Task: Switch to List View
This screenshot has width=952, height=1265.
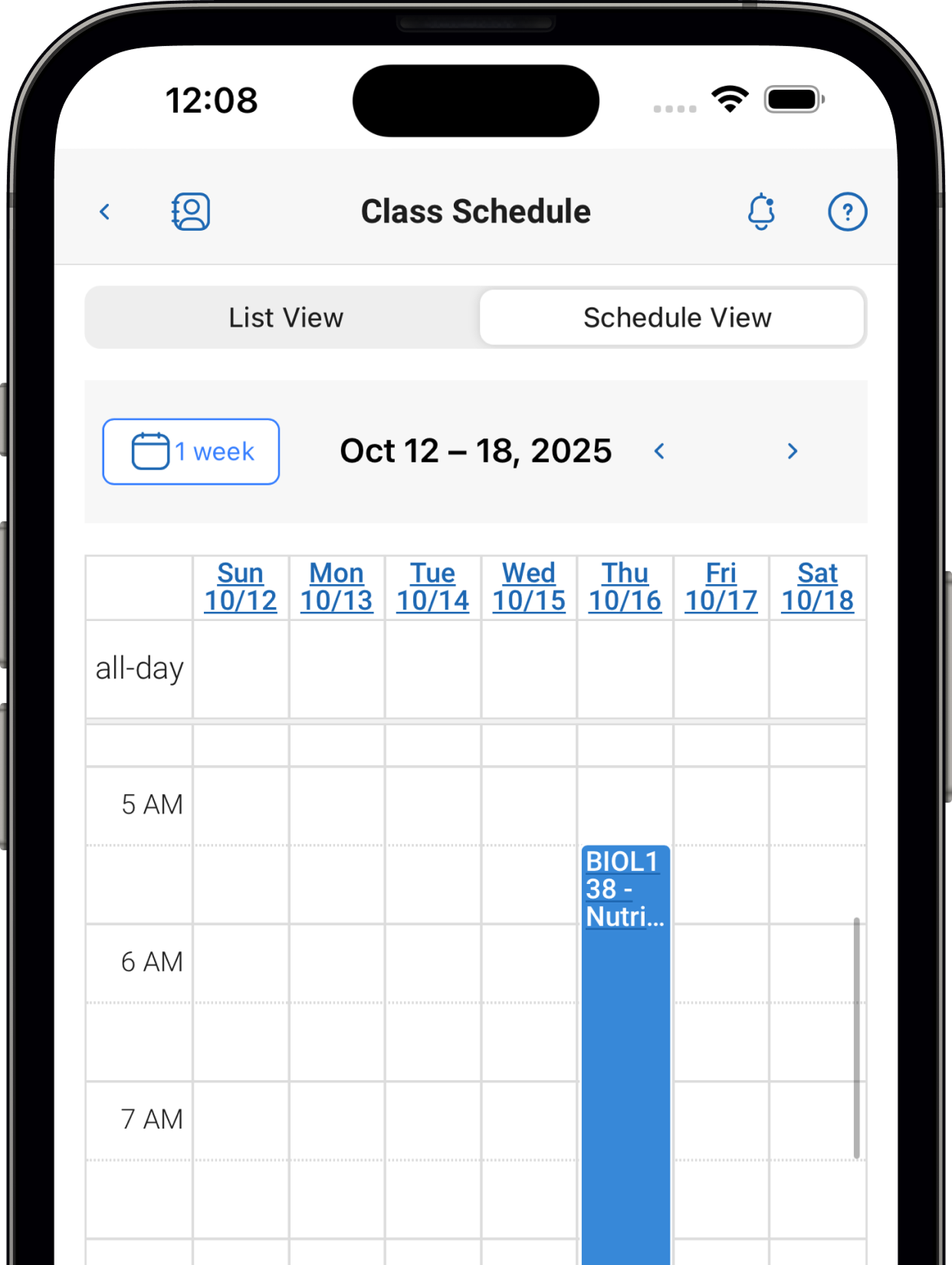Action: click(x=285, y=317)
